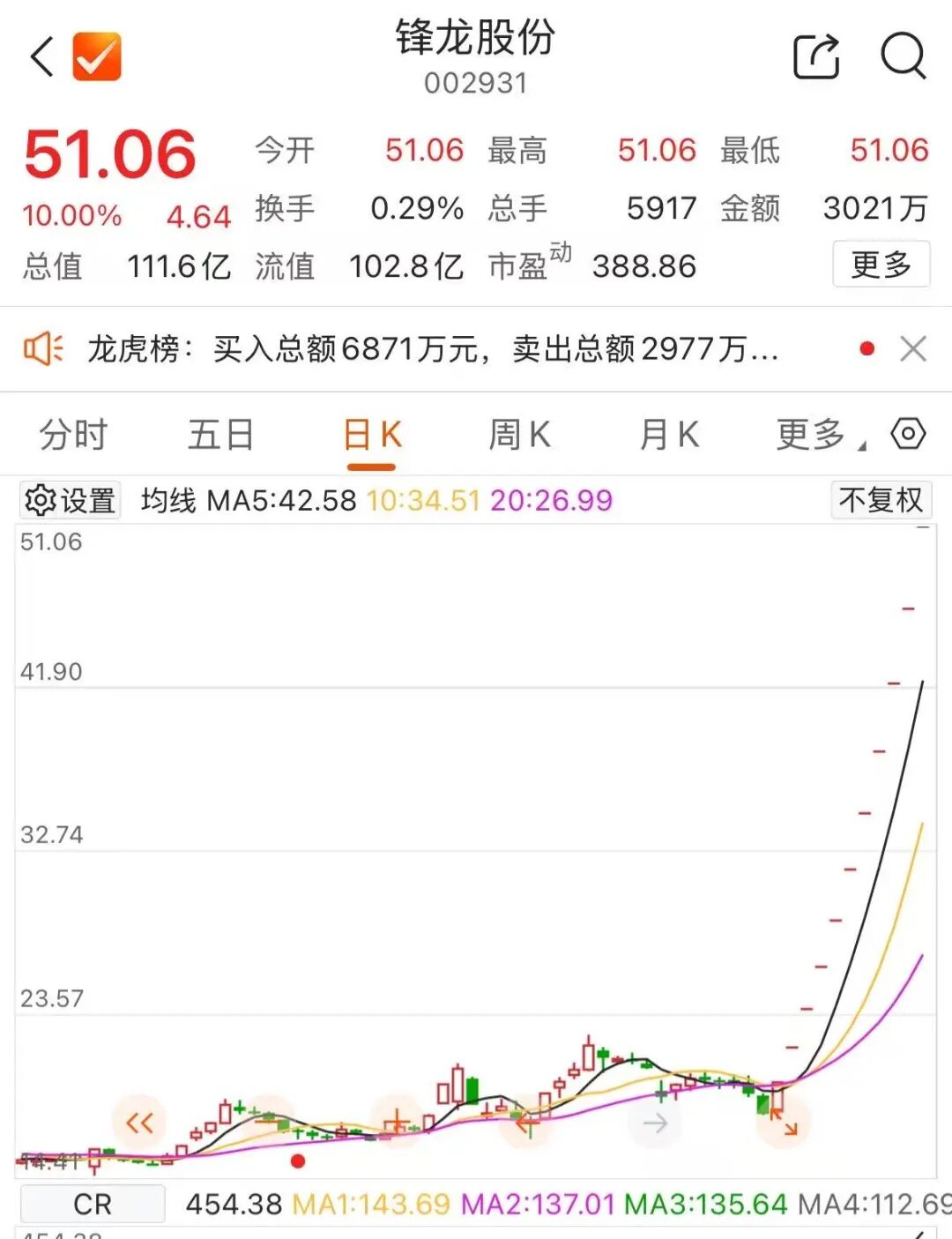
Task: Select the 日K chart tab
Action: point(371,435)
